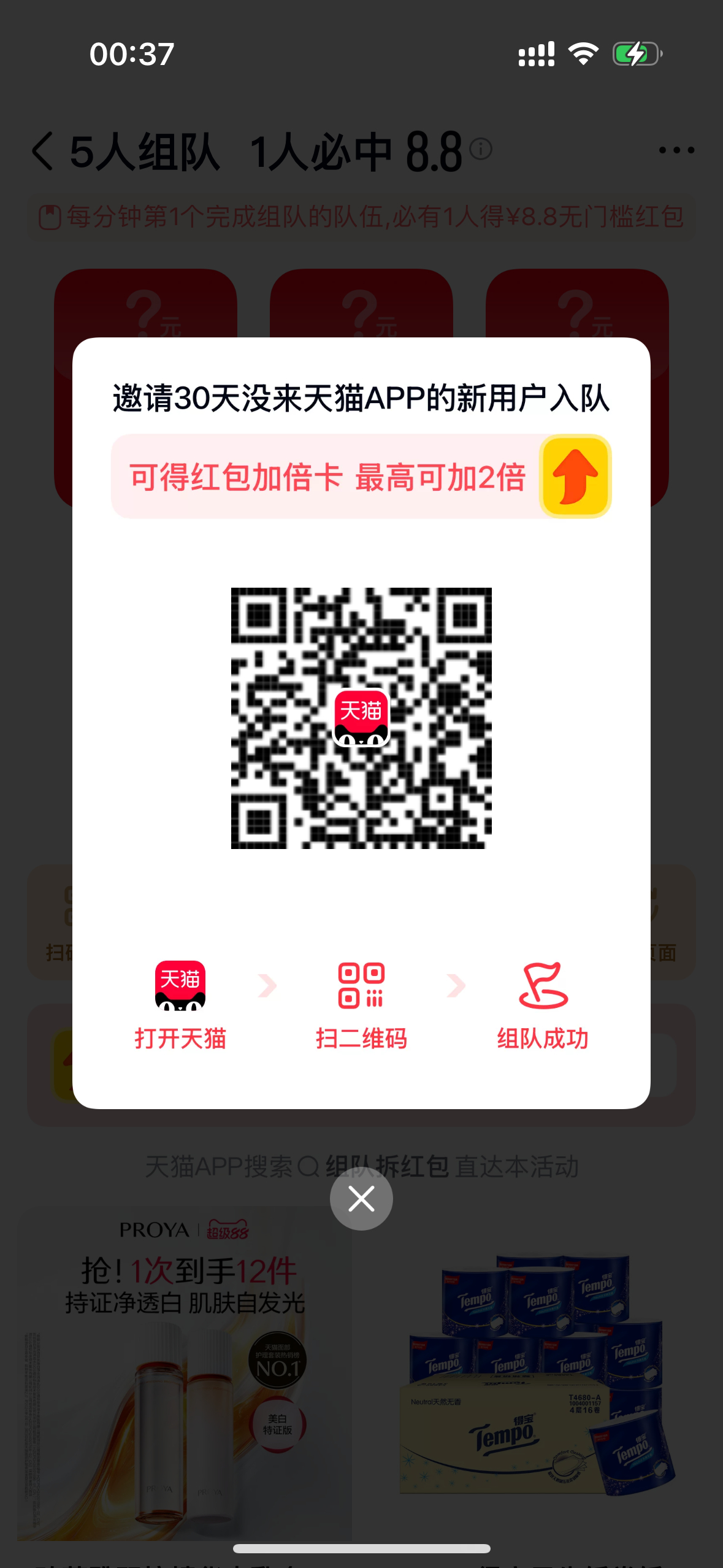
Task: Open the info icon beside the title
Action: (x=481, y=148)
